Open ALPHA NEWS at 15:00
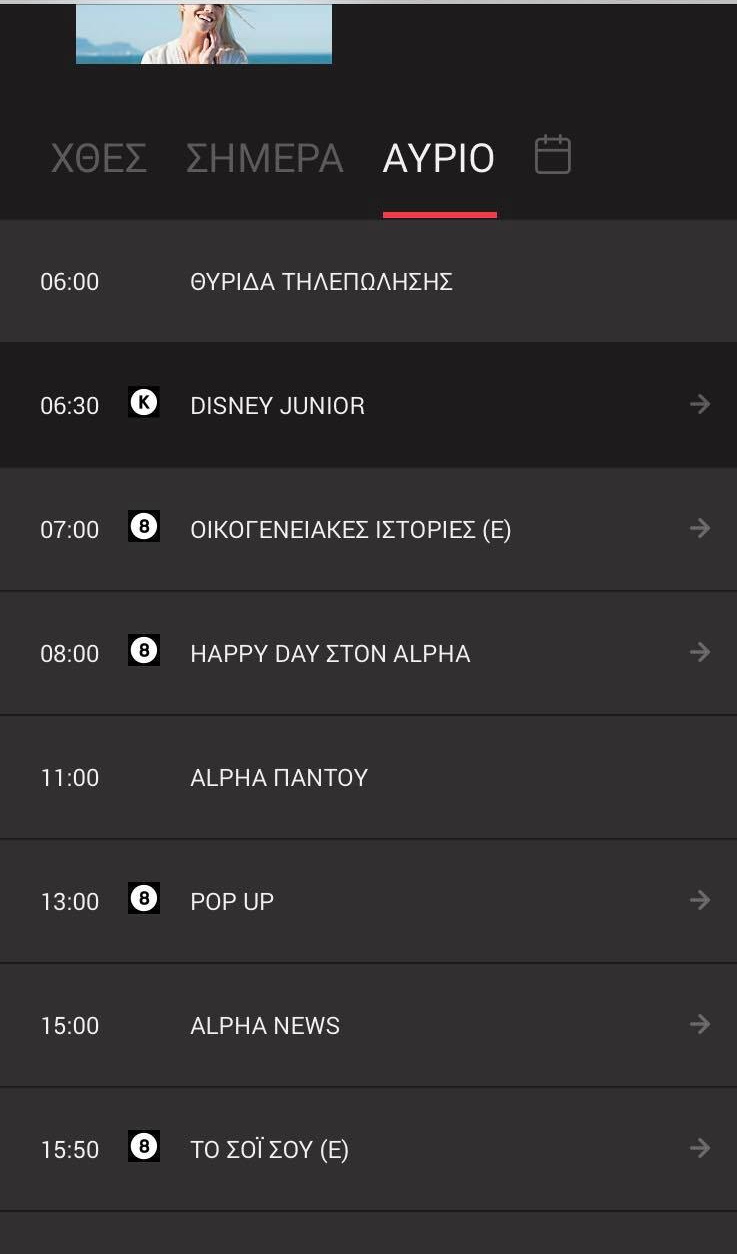Viewport: 737px width, 1254px height. click(368, 1025)
